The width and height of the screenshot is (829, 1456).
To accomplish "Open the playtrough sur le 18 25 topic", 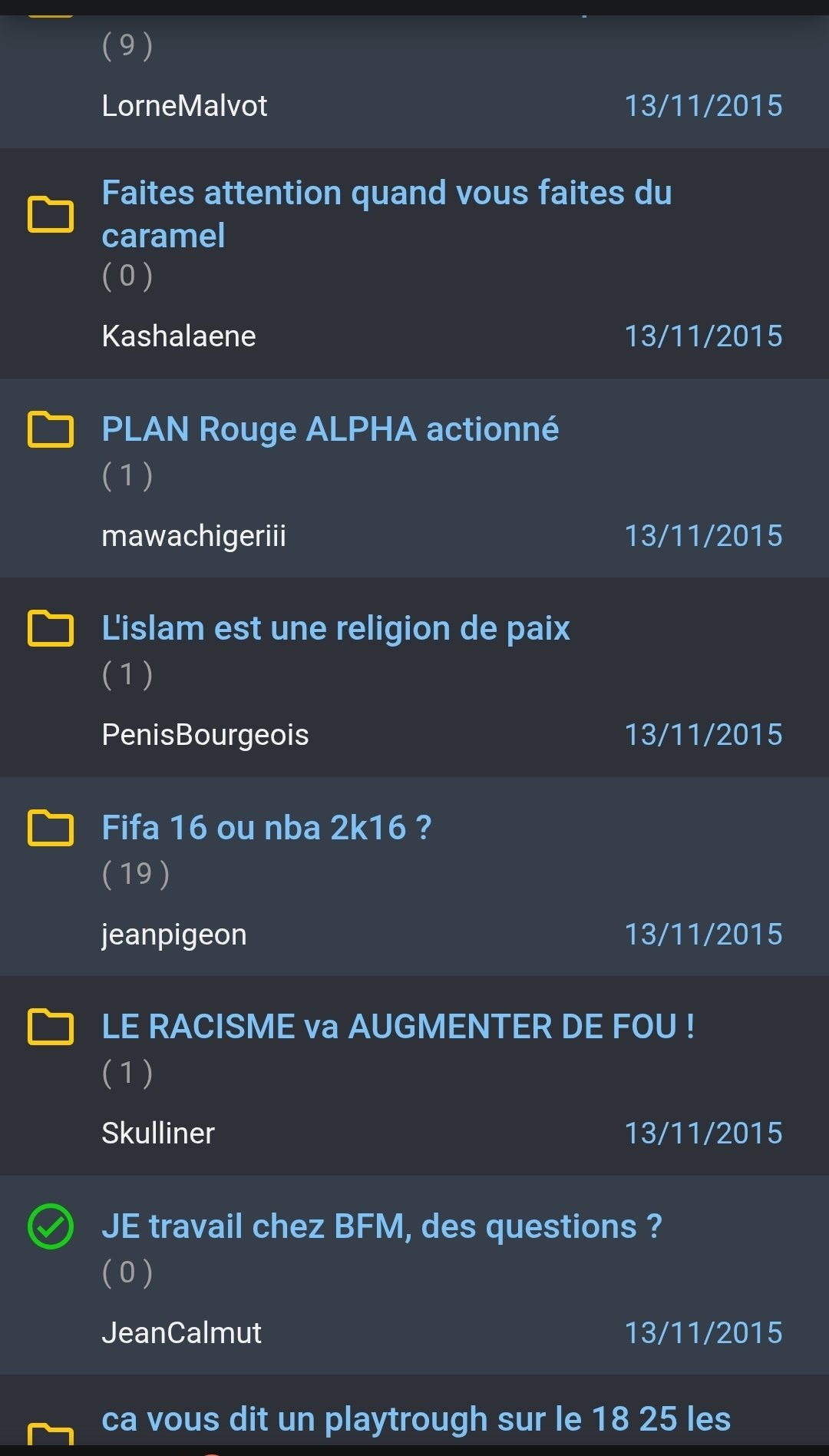I will pos(415,1418).
